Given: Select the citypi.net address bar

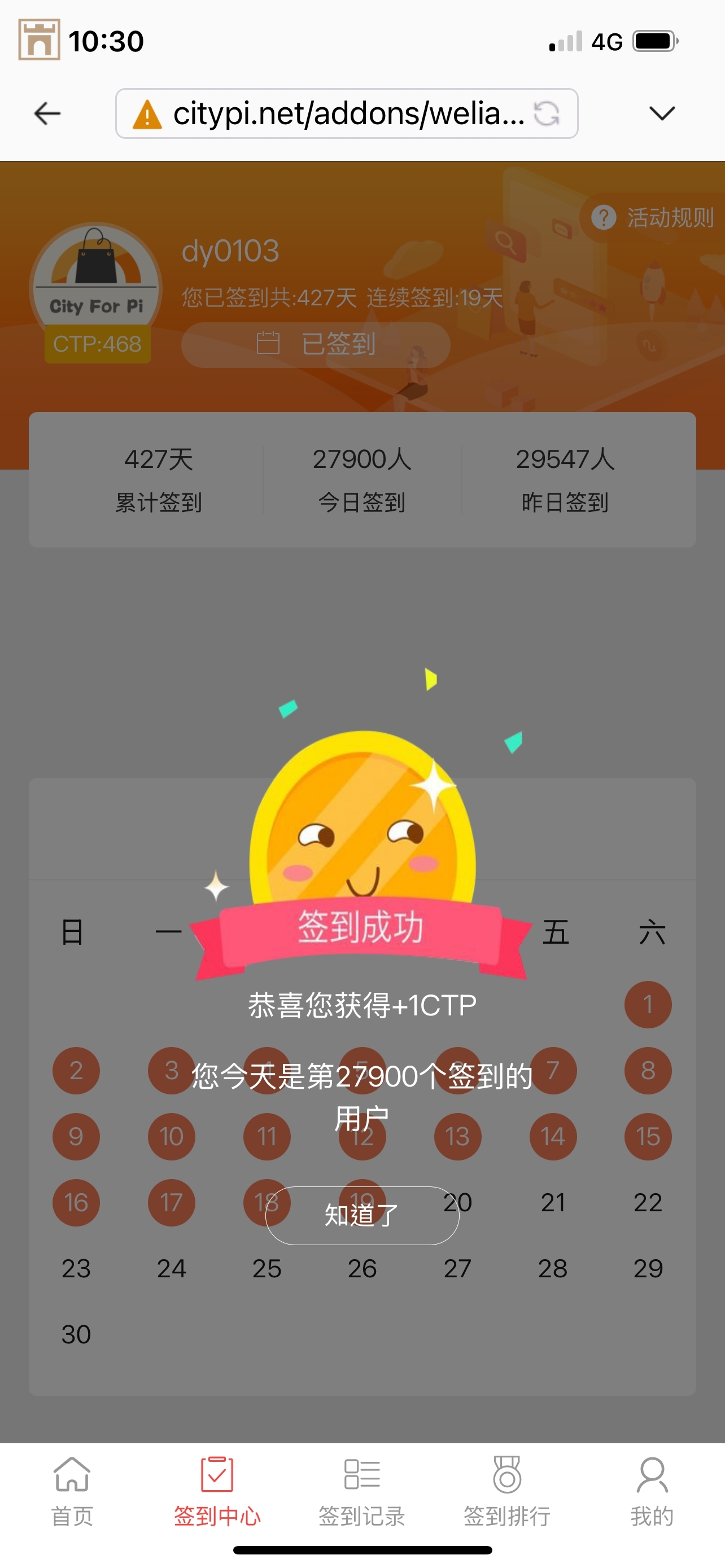Looking at the screenshot, I should (341, 113).
